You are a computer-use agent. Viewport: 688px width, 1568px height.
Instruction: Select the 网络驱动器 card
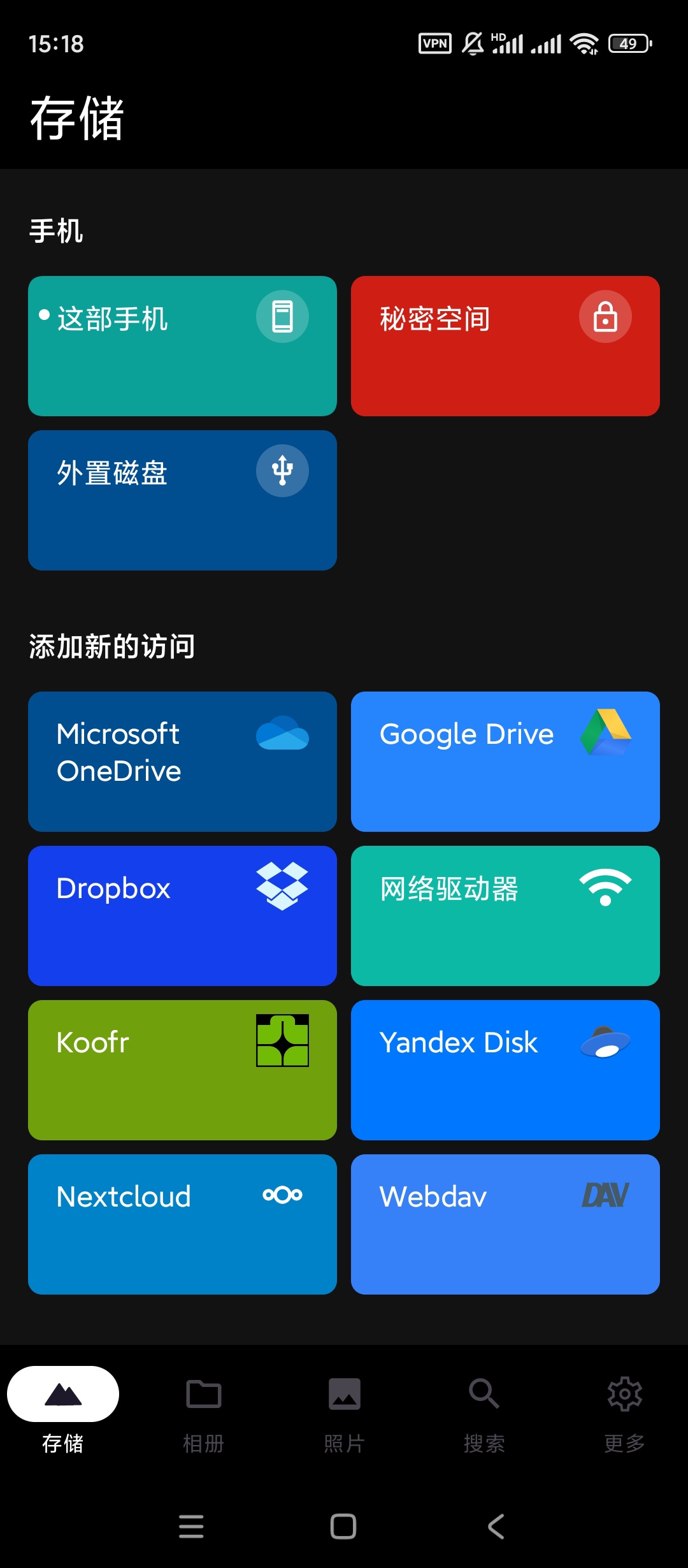505,916
